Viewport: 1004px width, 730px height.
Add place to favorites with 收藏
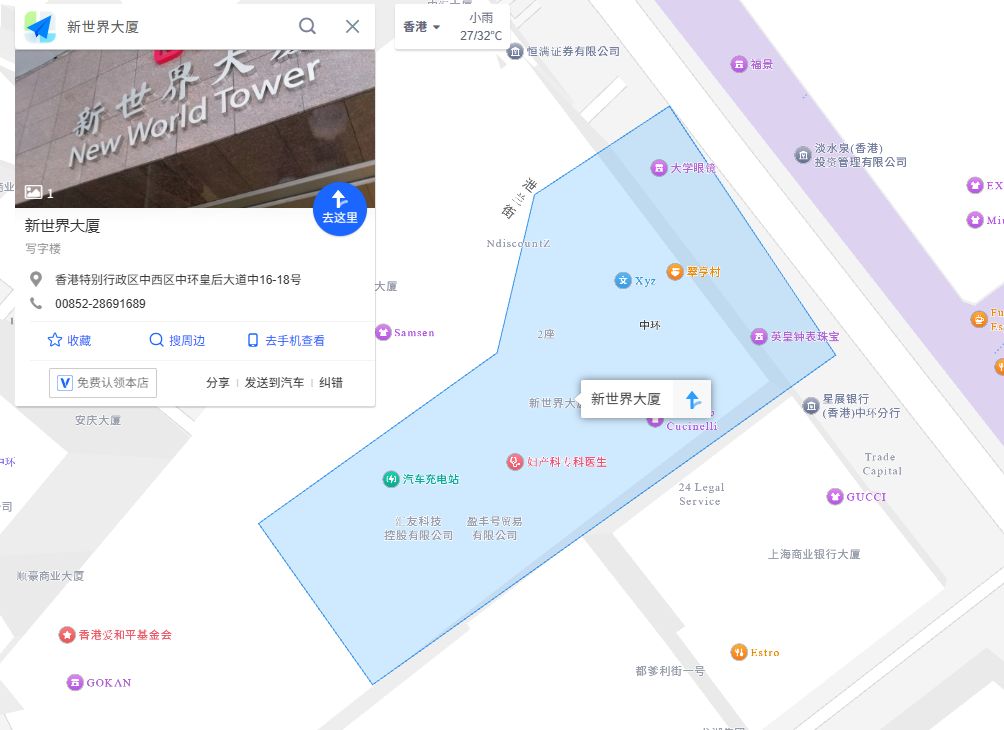[x=69, y=340]
